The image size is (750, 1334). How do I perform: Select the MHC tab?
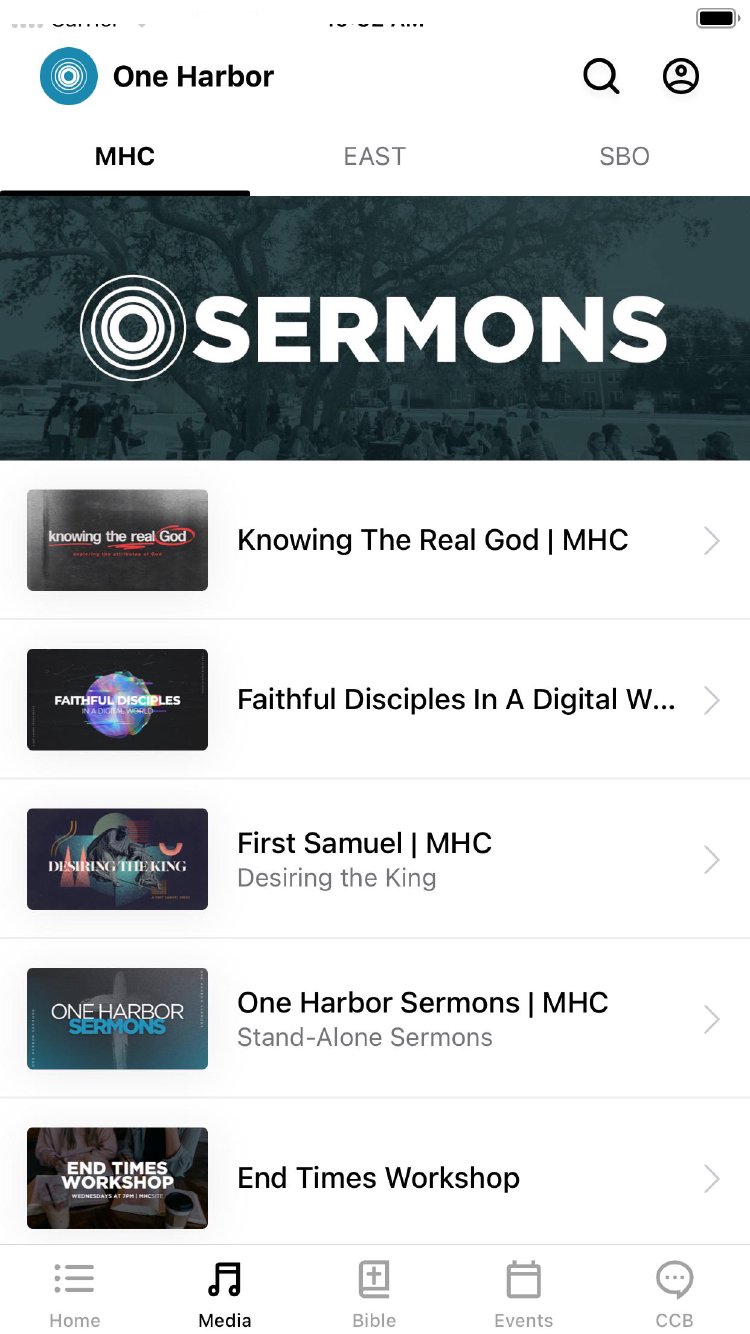click(125, 157)
